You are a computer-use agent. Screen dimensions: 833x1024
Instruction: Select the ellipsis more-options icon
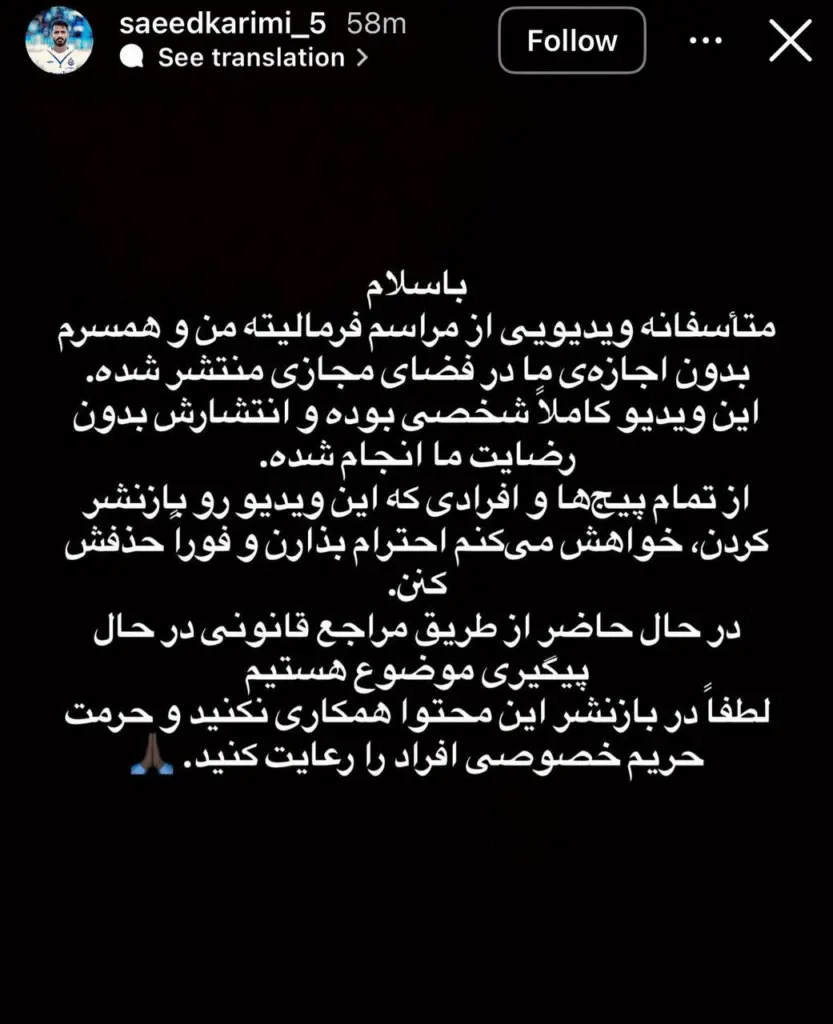[x=707, y=40]
